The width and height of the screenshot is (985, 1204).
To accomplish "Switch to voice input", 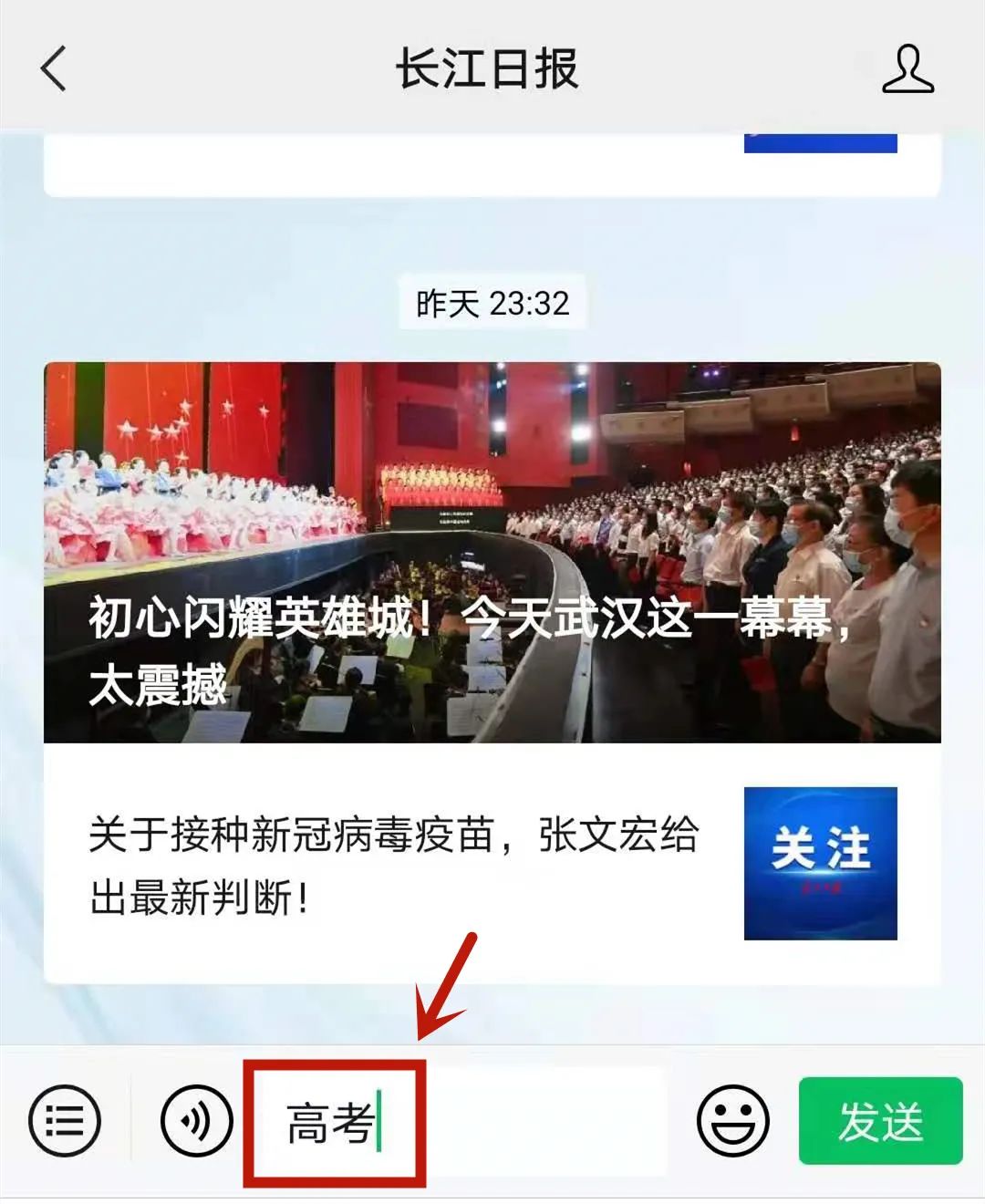I will (197, 1121).
